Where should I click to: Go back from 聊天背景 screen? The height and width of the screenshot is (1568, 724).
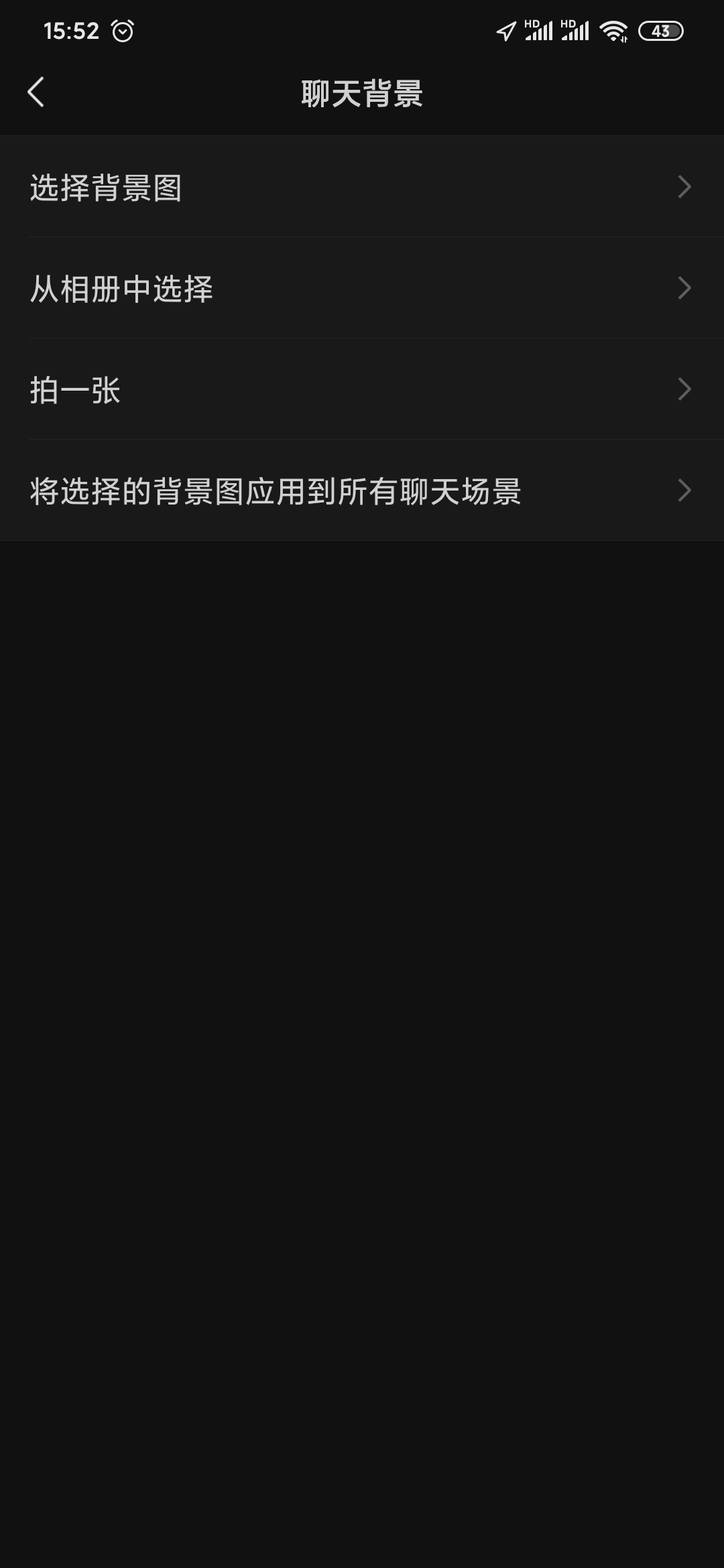(36, 92)
